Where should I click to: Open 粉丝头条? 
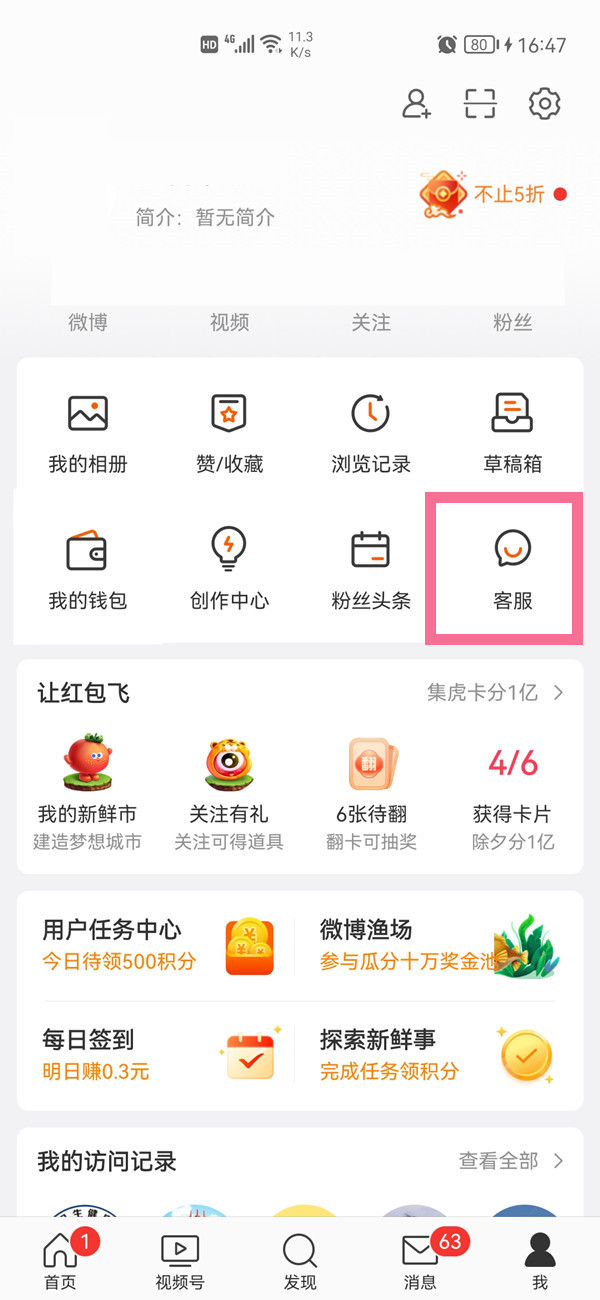(x=371, y=570)
